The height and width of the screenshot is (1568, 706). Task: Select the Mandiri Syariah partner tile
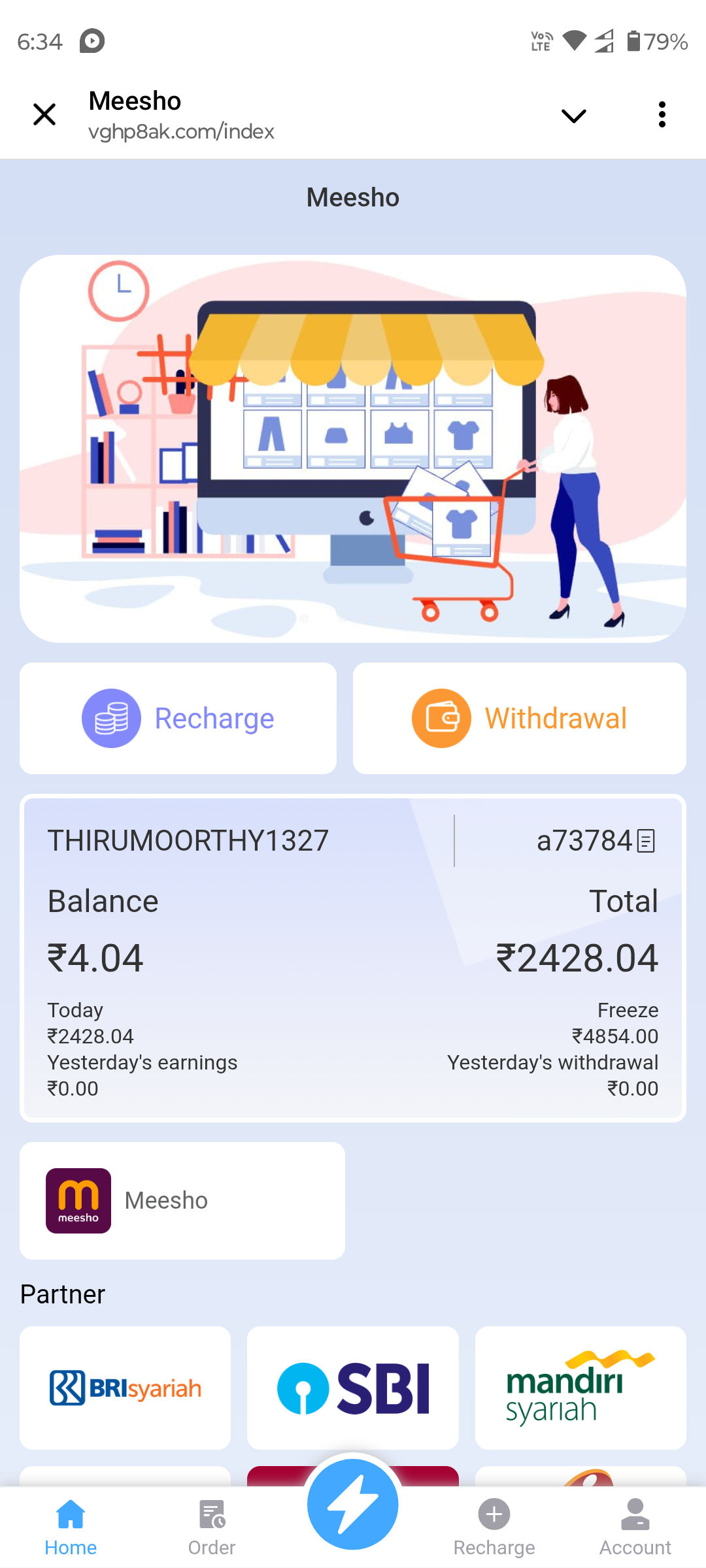tap(580, 1388)
